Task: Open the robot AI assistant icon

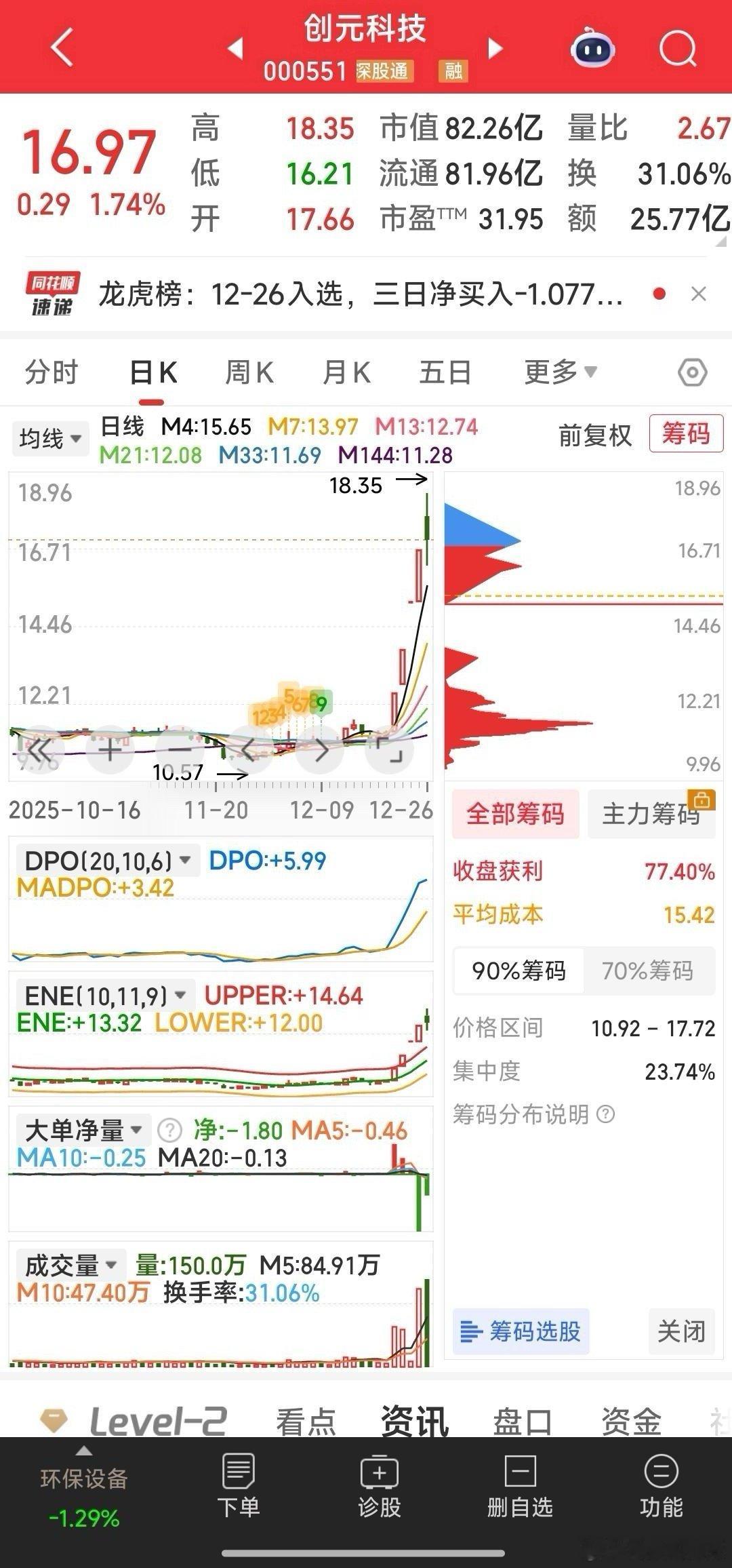Action: pyautogui.click(x=592, y=49)
